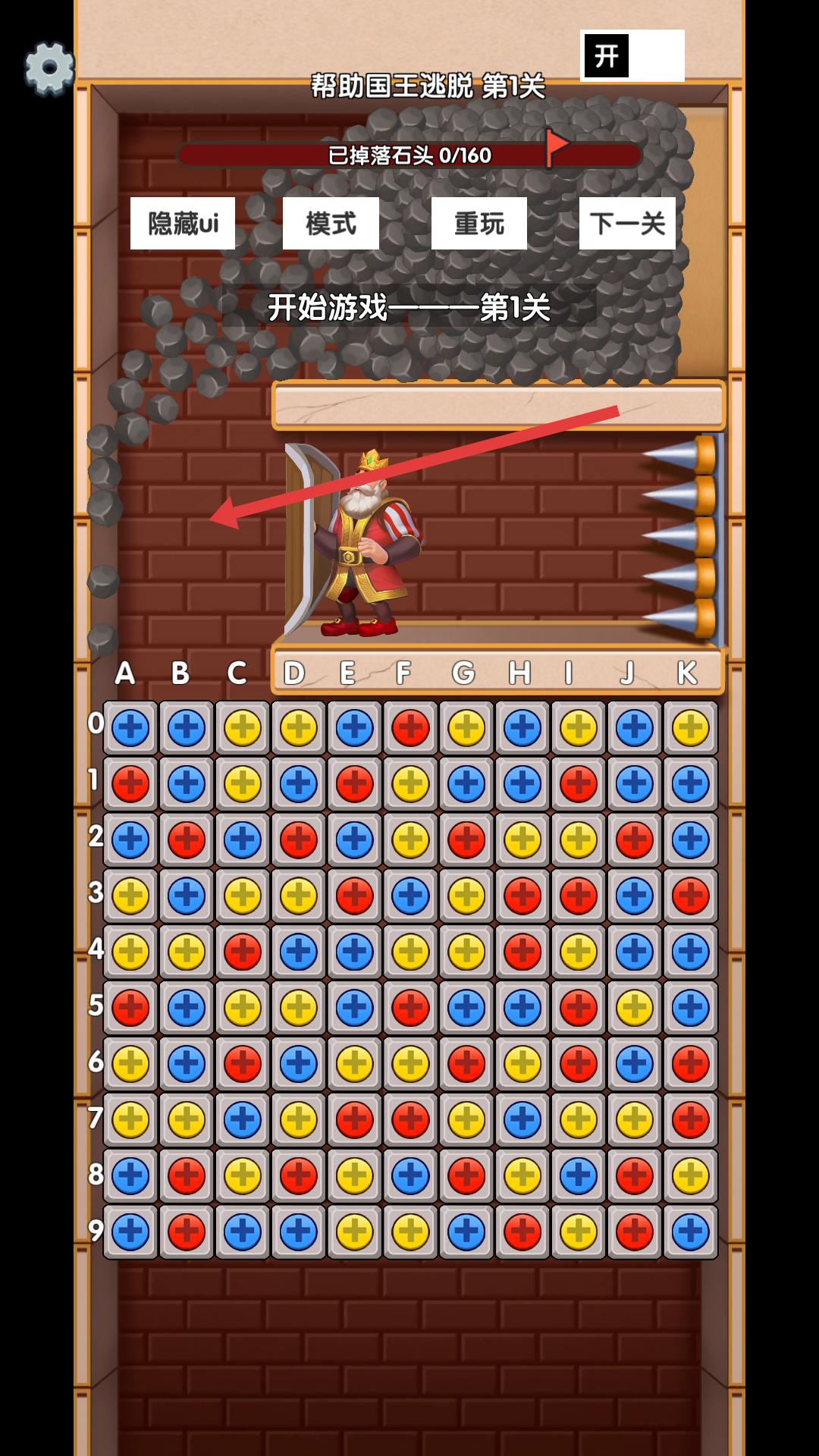Remove the blue screw at A0
This screenshot has width=819, height=1456.
[x=130, y=728]
